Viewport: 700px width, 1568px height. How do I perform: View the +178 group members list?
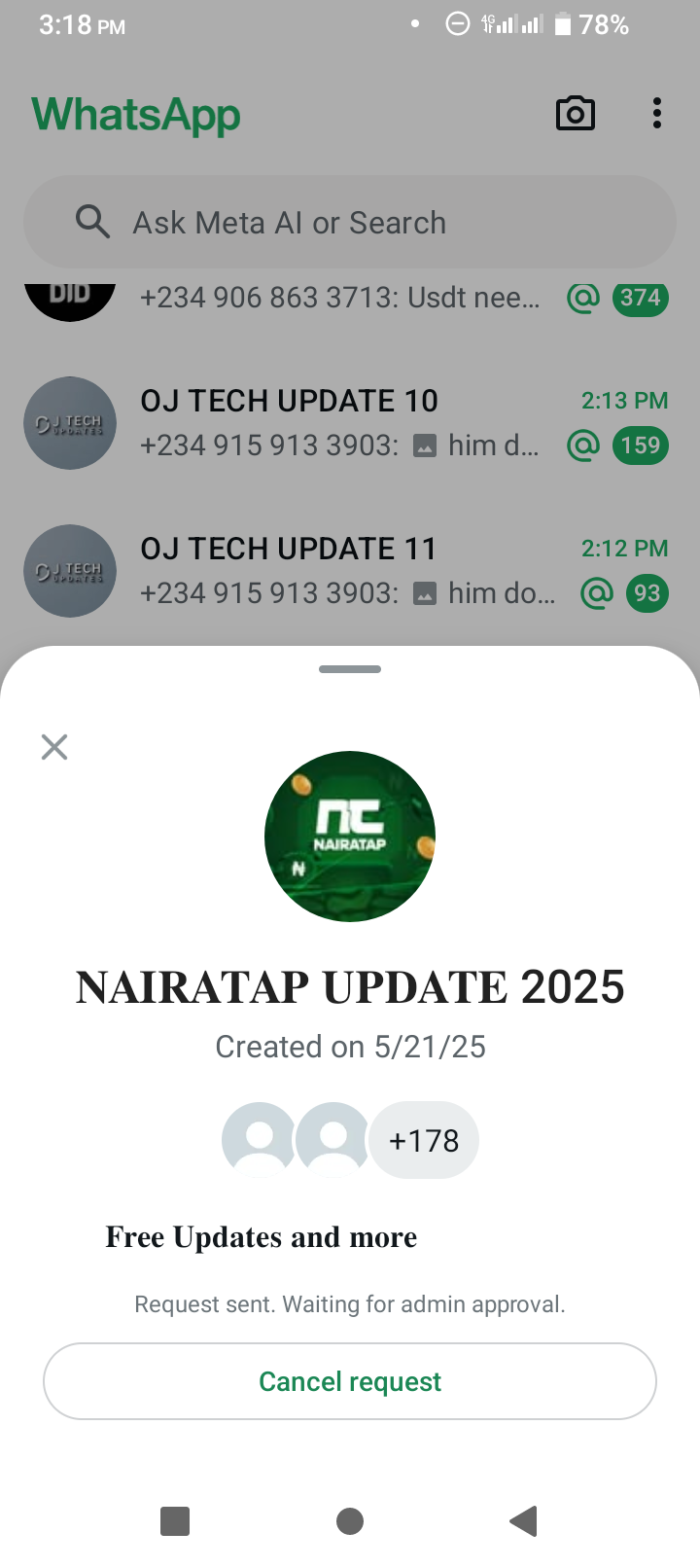coord(424,1140)
